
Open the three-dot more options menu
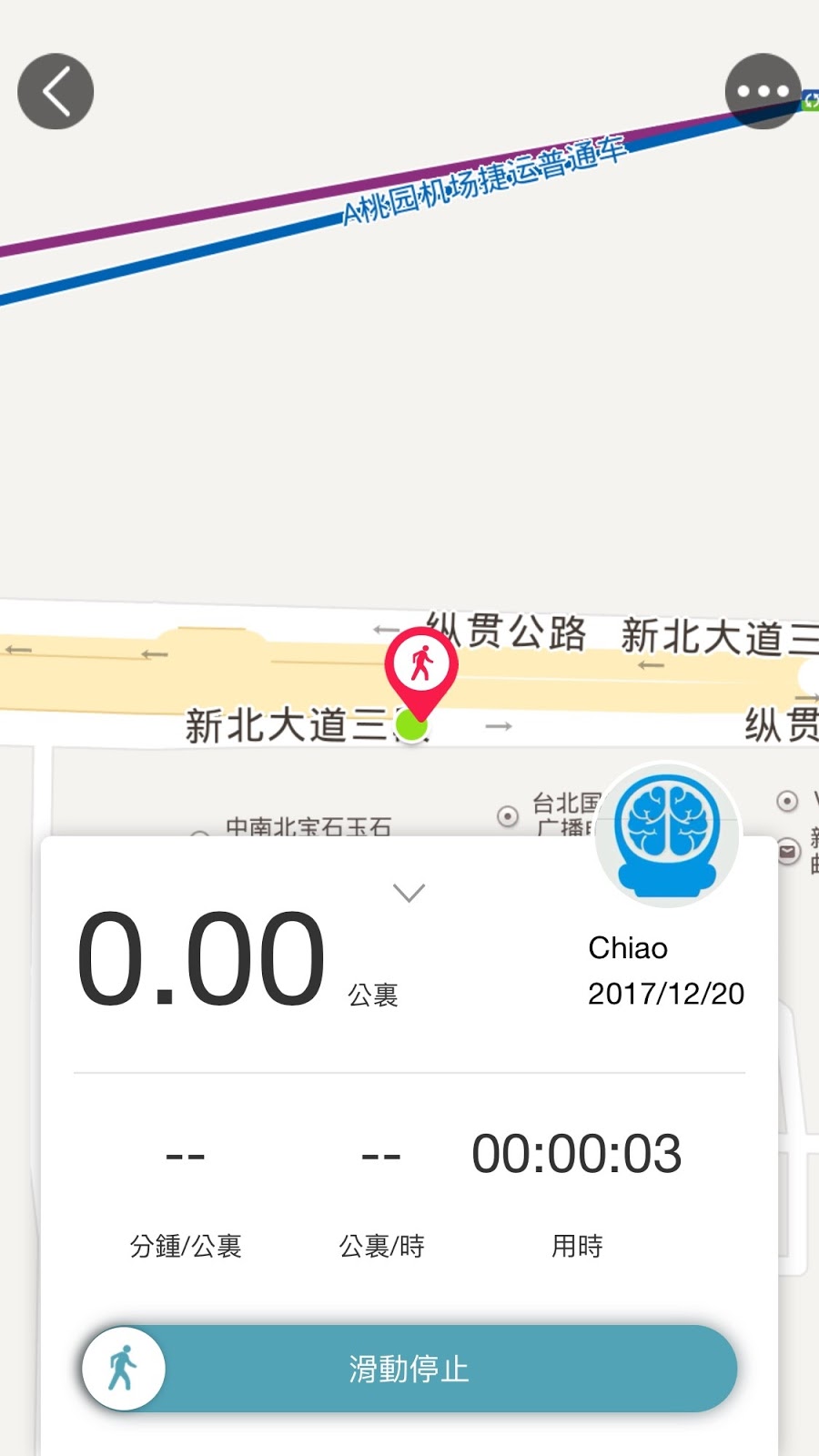click(763, 91)
